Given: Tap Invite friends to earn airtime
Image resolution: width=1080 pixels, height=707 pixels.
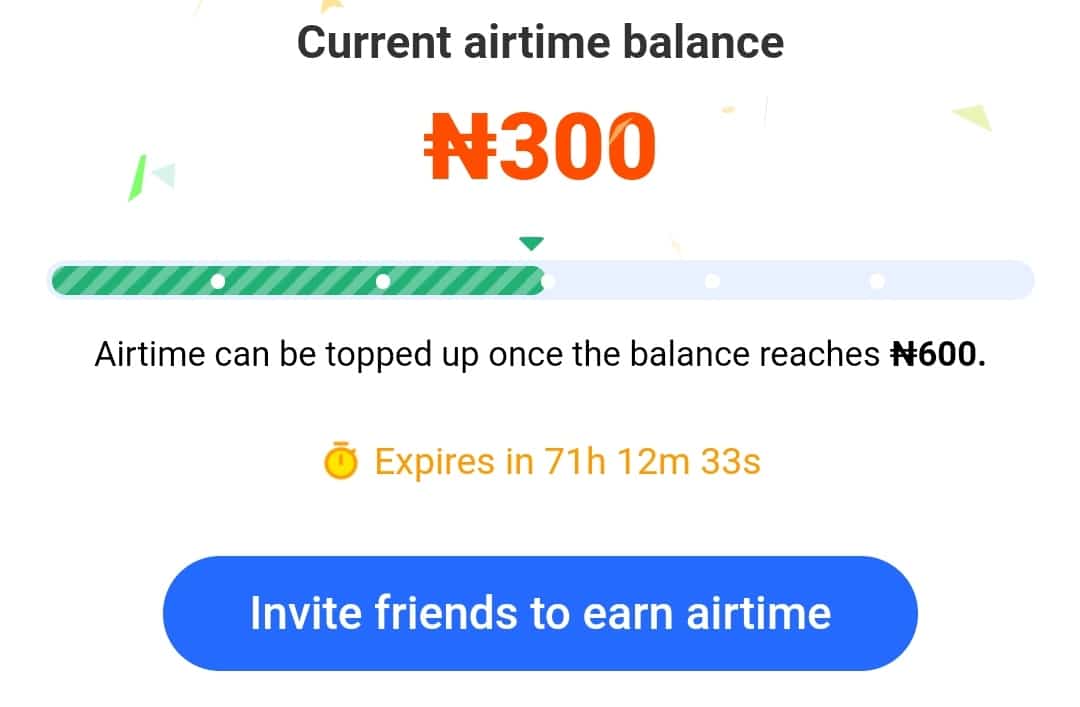Looking at the screenshot, I should [540, 613].
